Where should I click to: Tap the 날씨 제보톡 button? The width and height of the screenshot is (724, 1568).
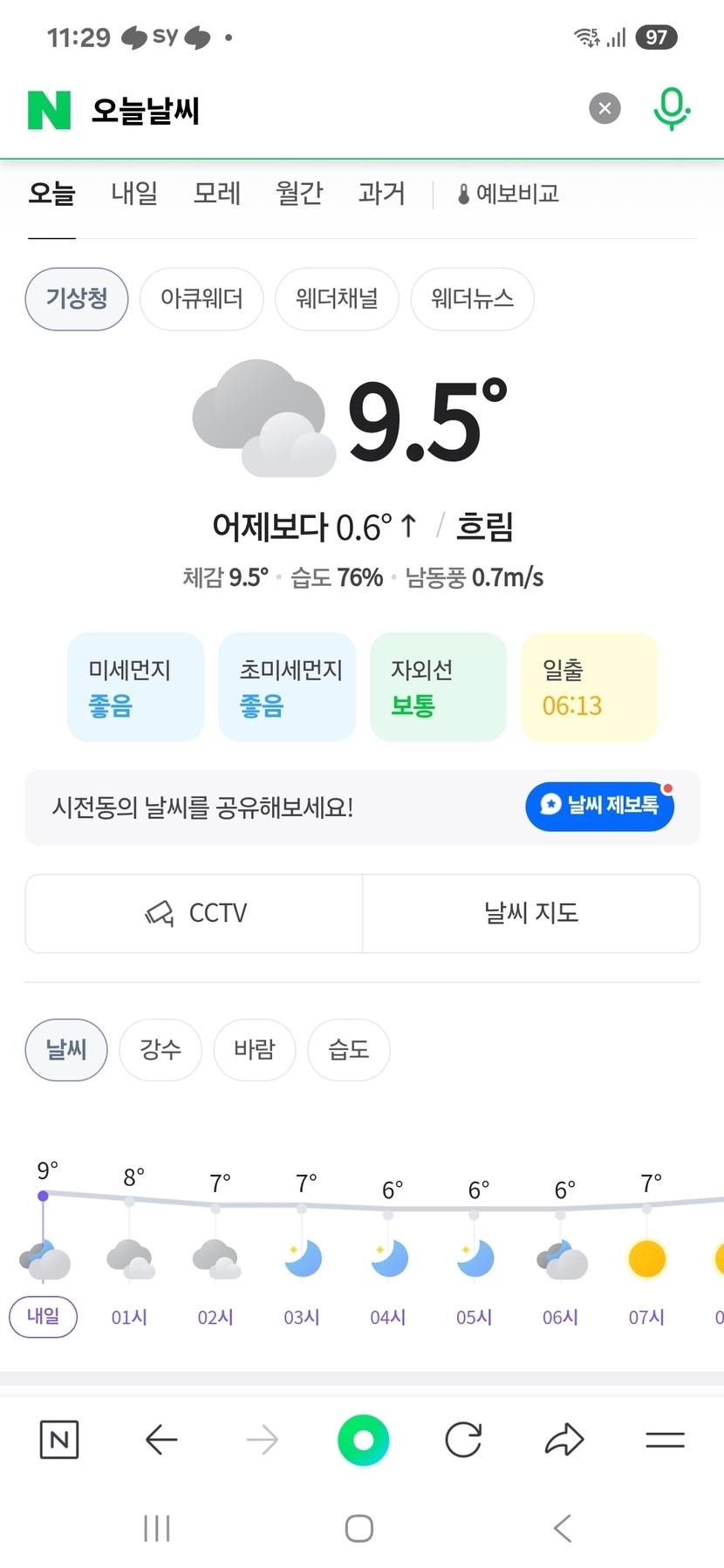point(599,806)
